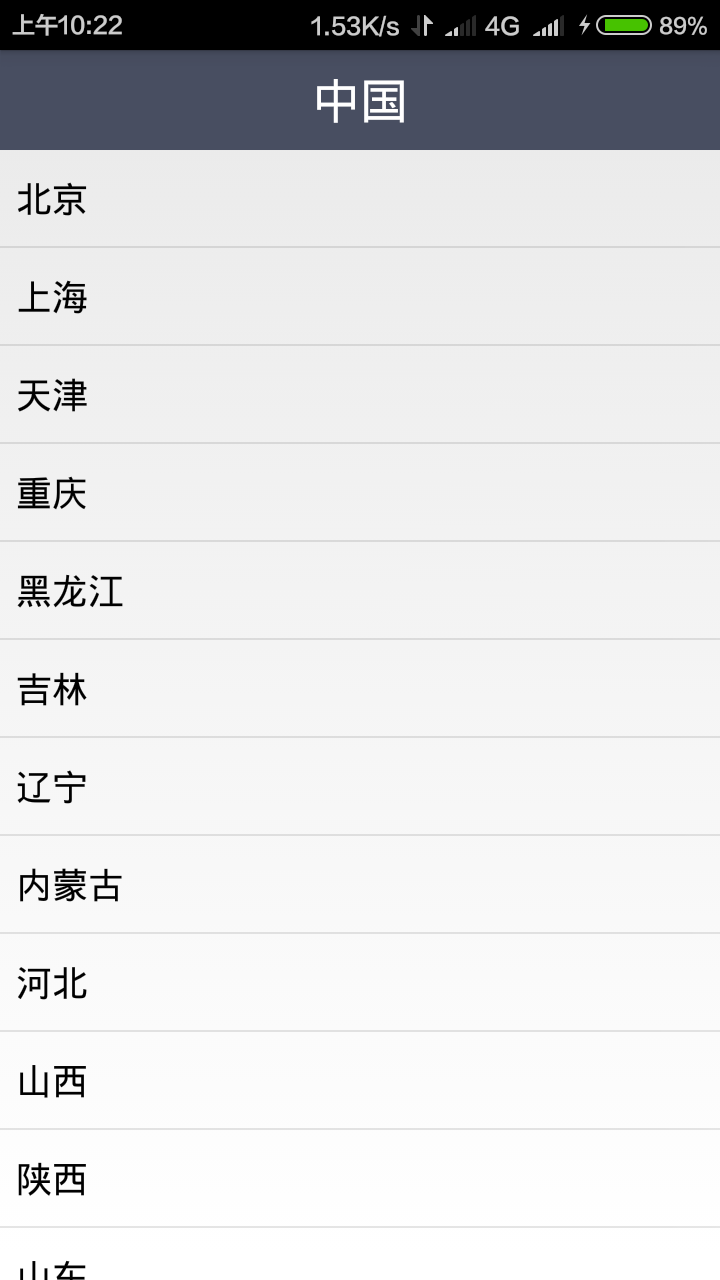Pick 山西 from the list
The width and height of the screenshot is (720, 1280).
[x=360, y=1080]
